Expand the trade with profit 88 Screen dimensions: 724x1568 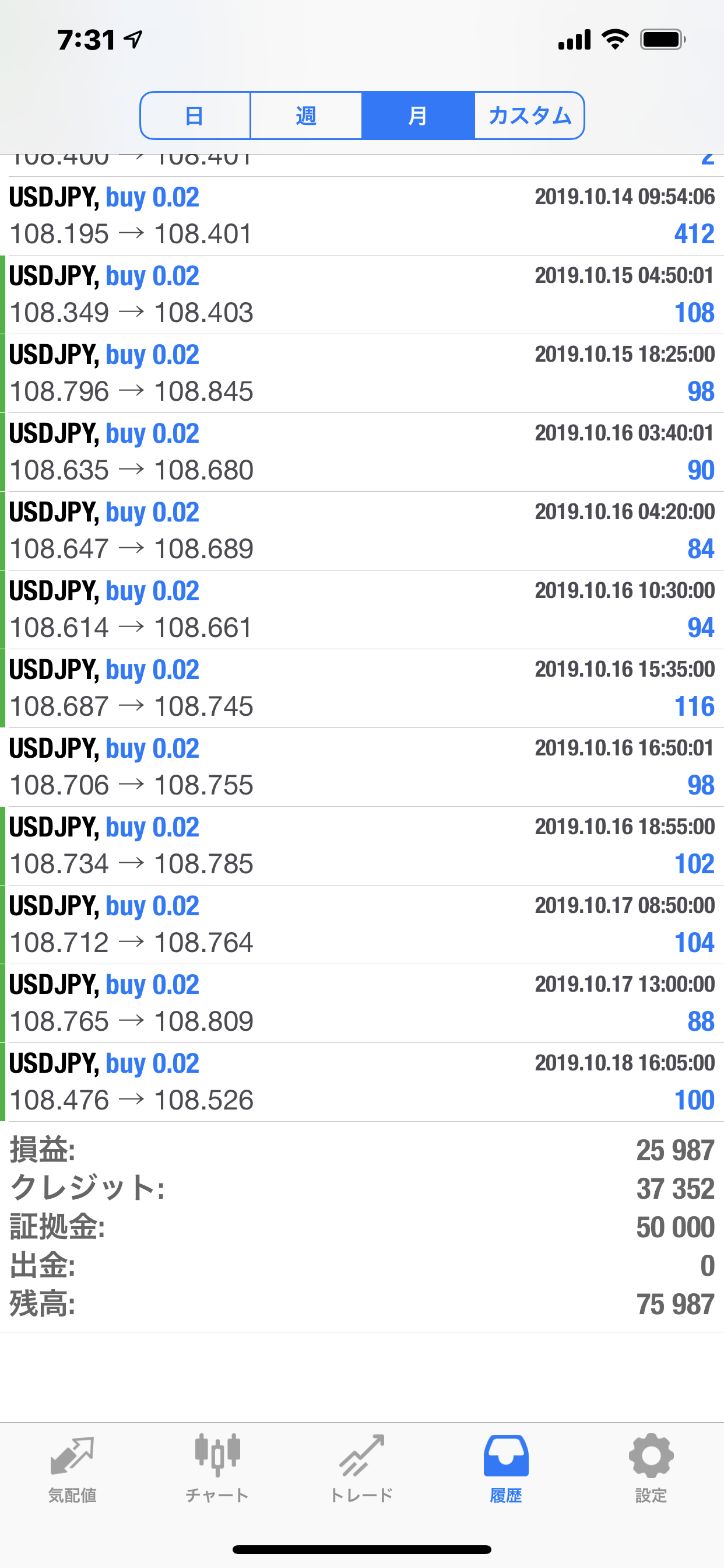[x=362, y=1003]
